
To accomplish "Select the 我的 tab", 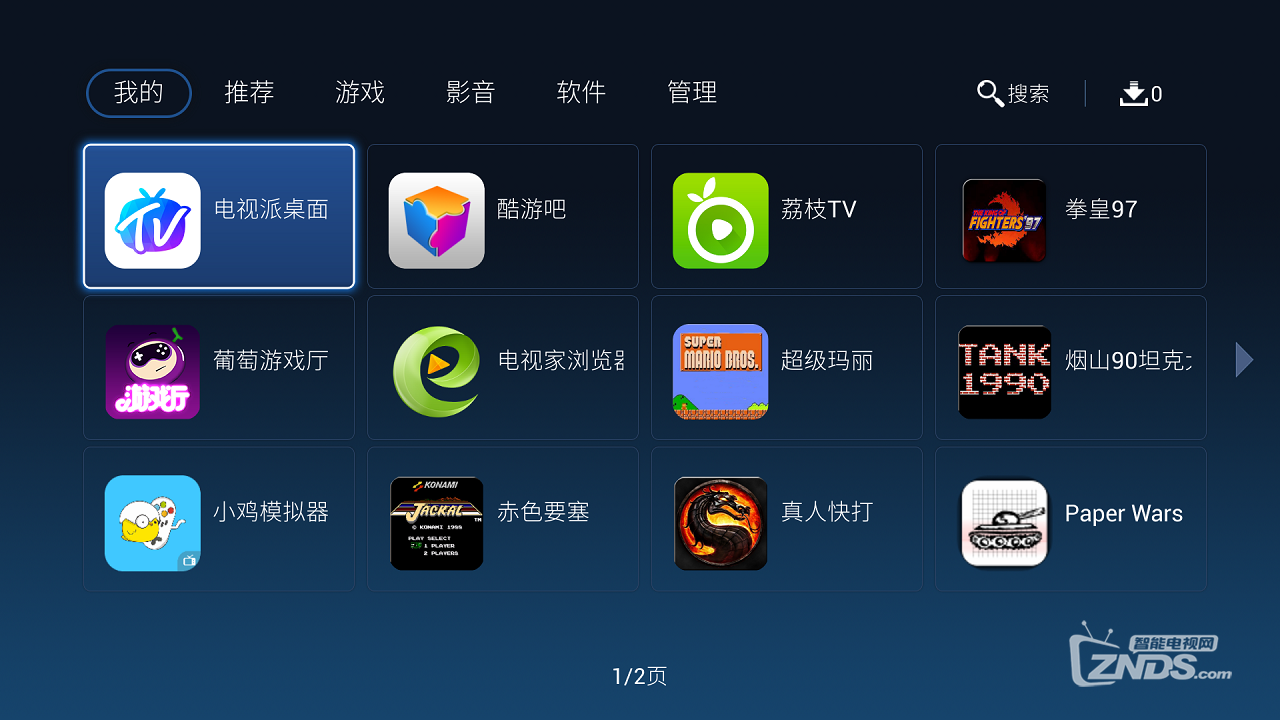I will (x=139, y=93).
